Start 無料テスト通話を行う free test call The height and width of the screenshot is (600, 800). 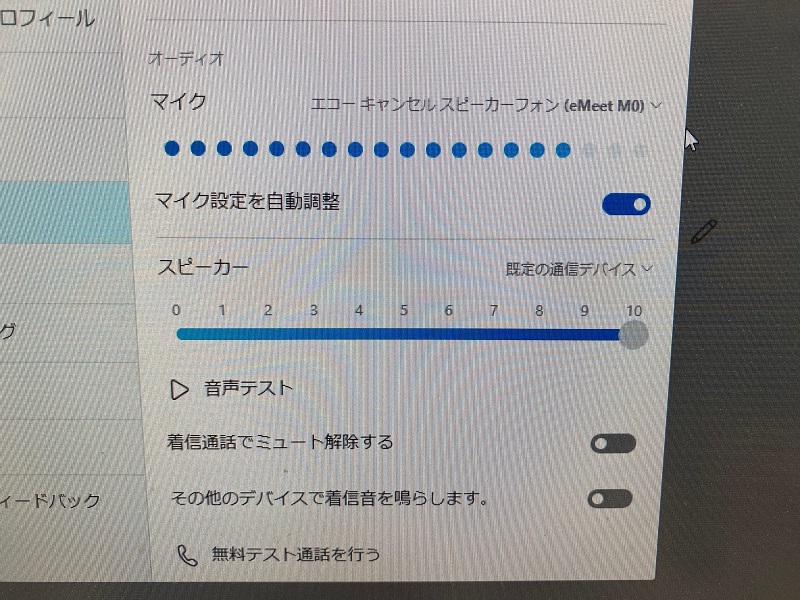[280, 554]
